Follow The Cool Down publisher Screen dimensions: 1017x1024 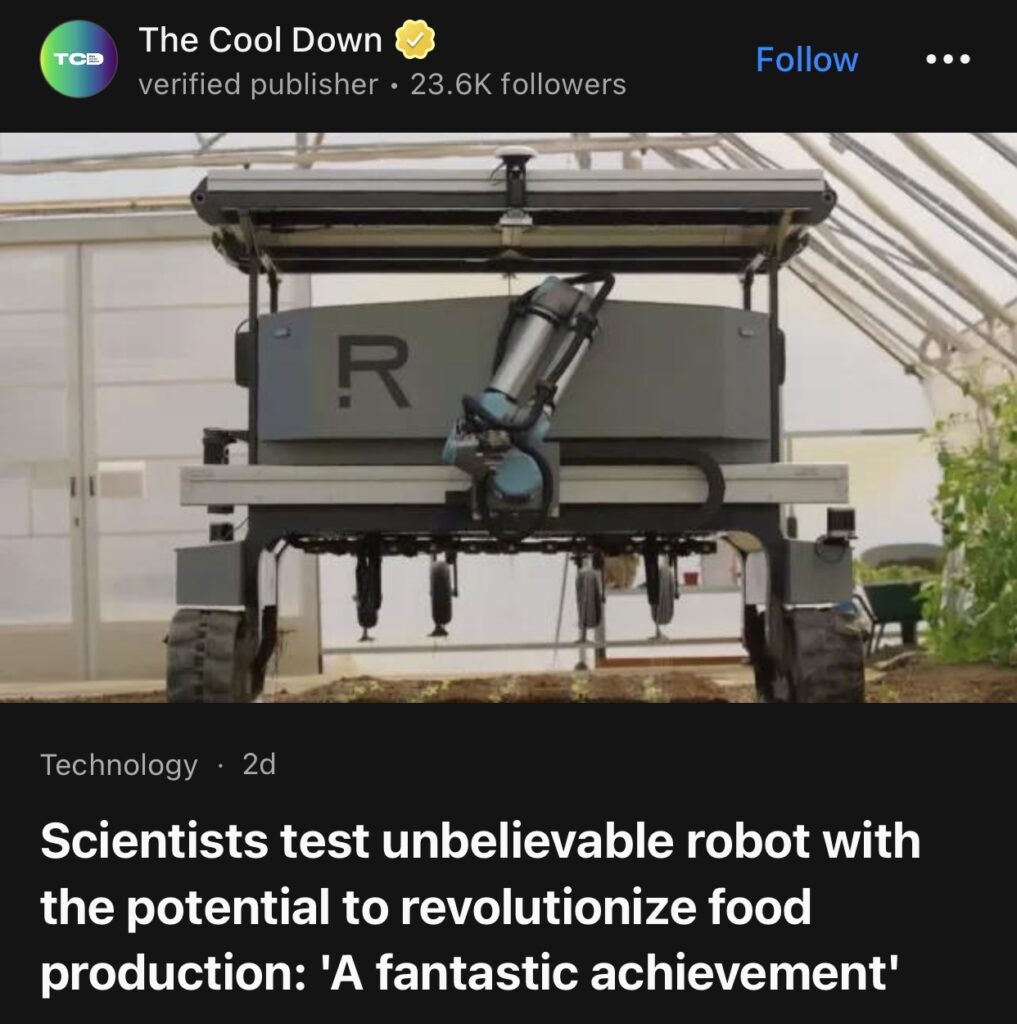pyautogui.click(x=806, y=60)
